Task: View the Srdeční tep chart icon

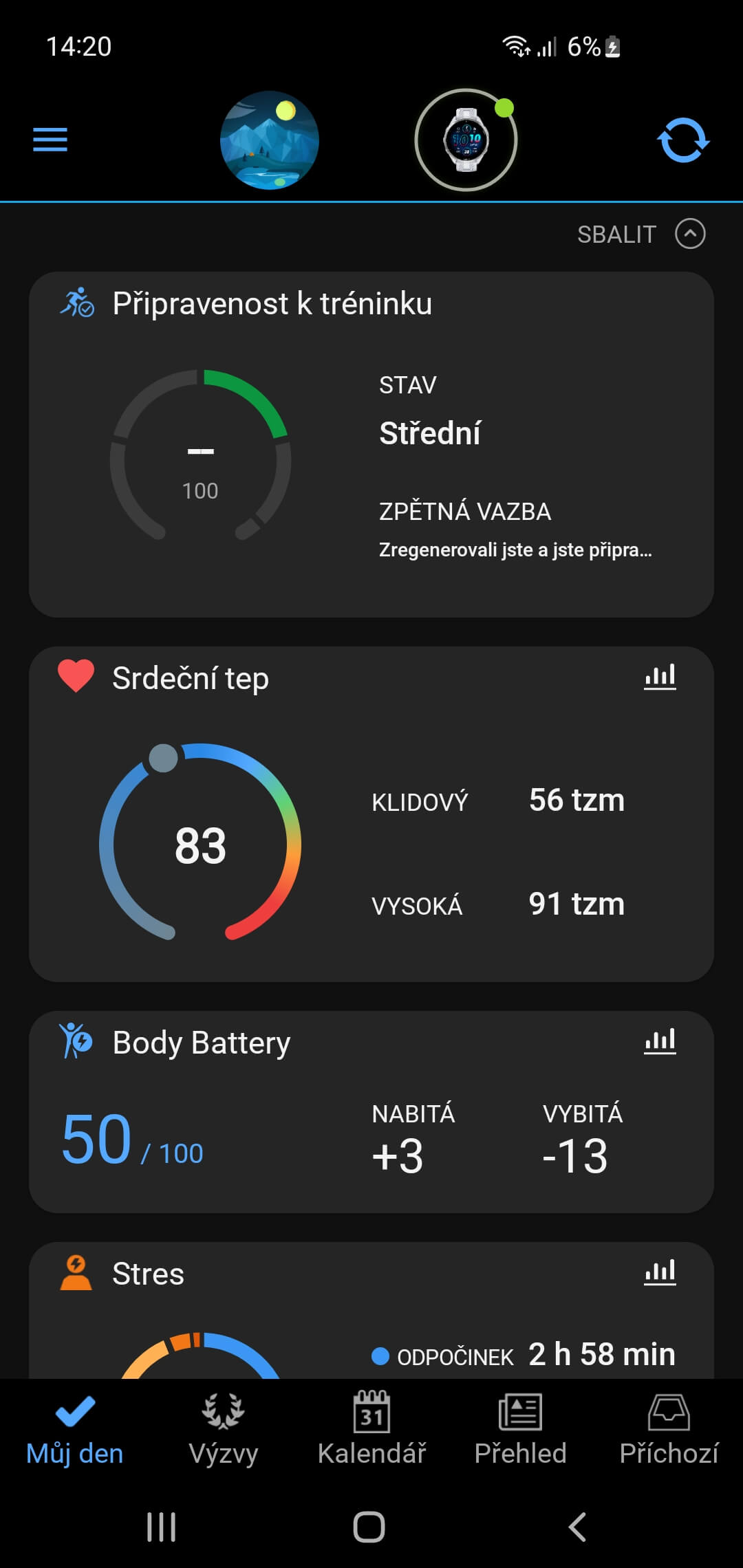Action: tap(660, 677)
